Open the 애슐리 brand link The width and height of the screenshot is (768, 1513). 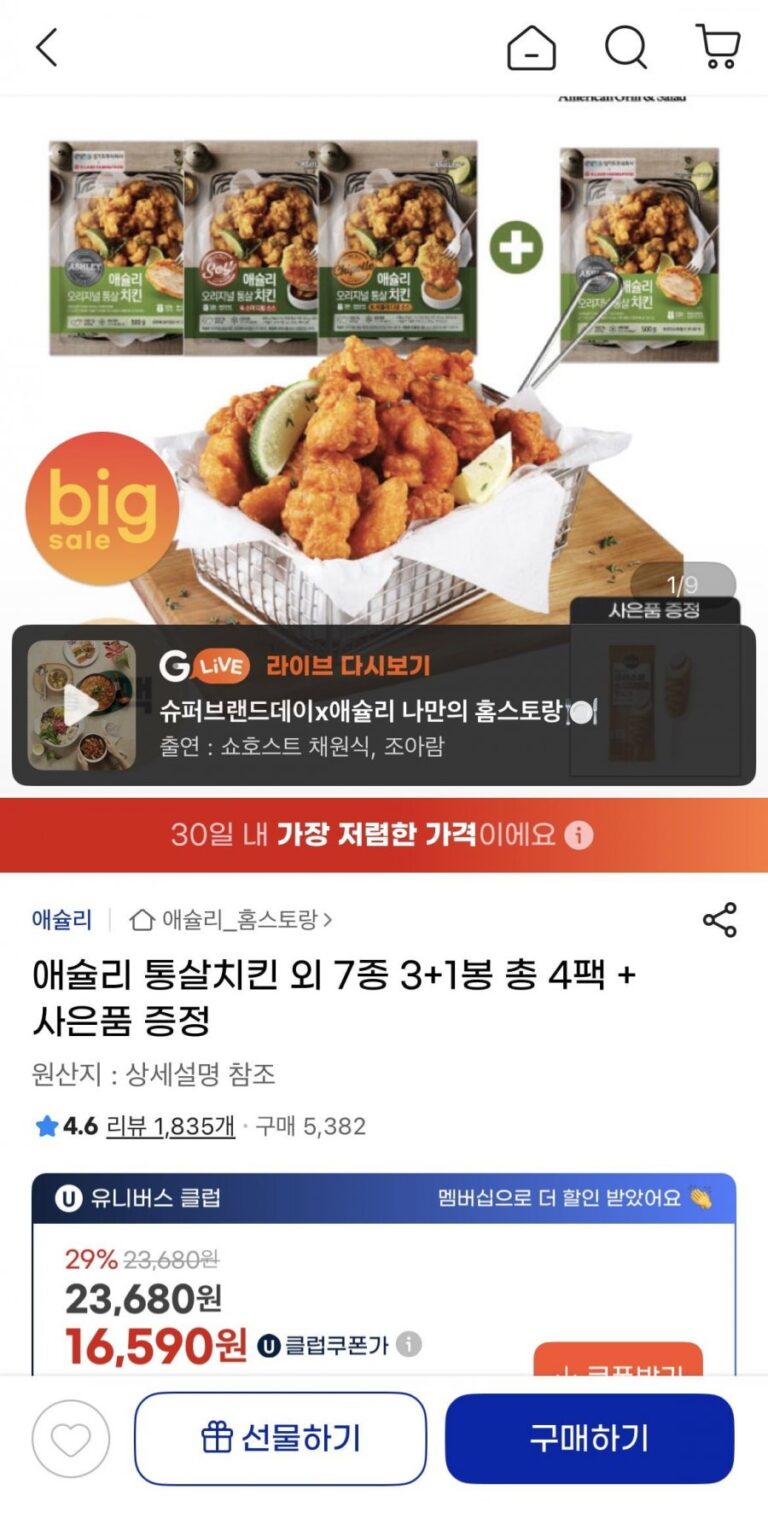pos(62,919)
